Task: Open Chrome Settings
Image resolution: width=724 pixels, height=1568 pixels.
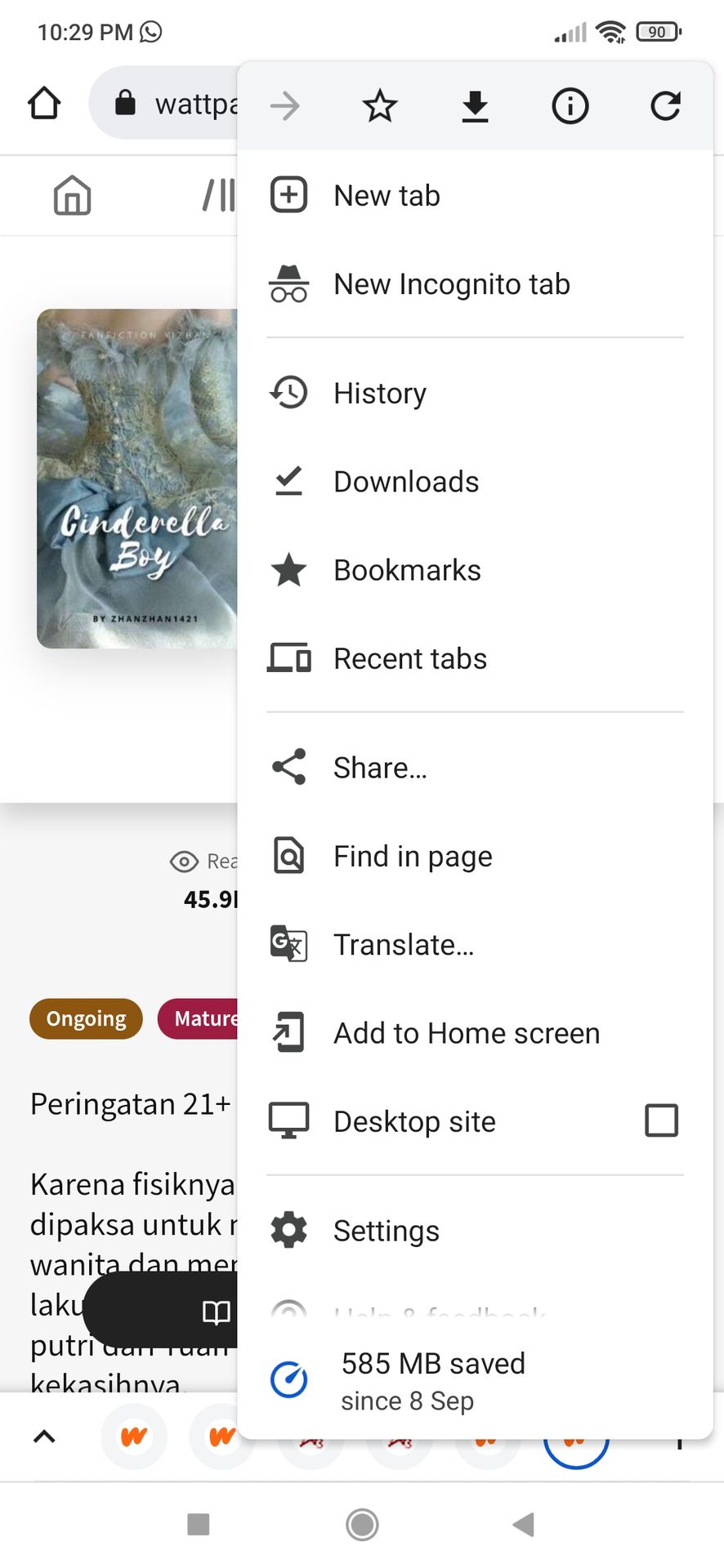Action: [x=476, y=1231]
